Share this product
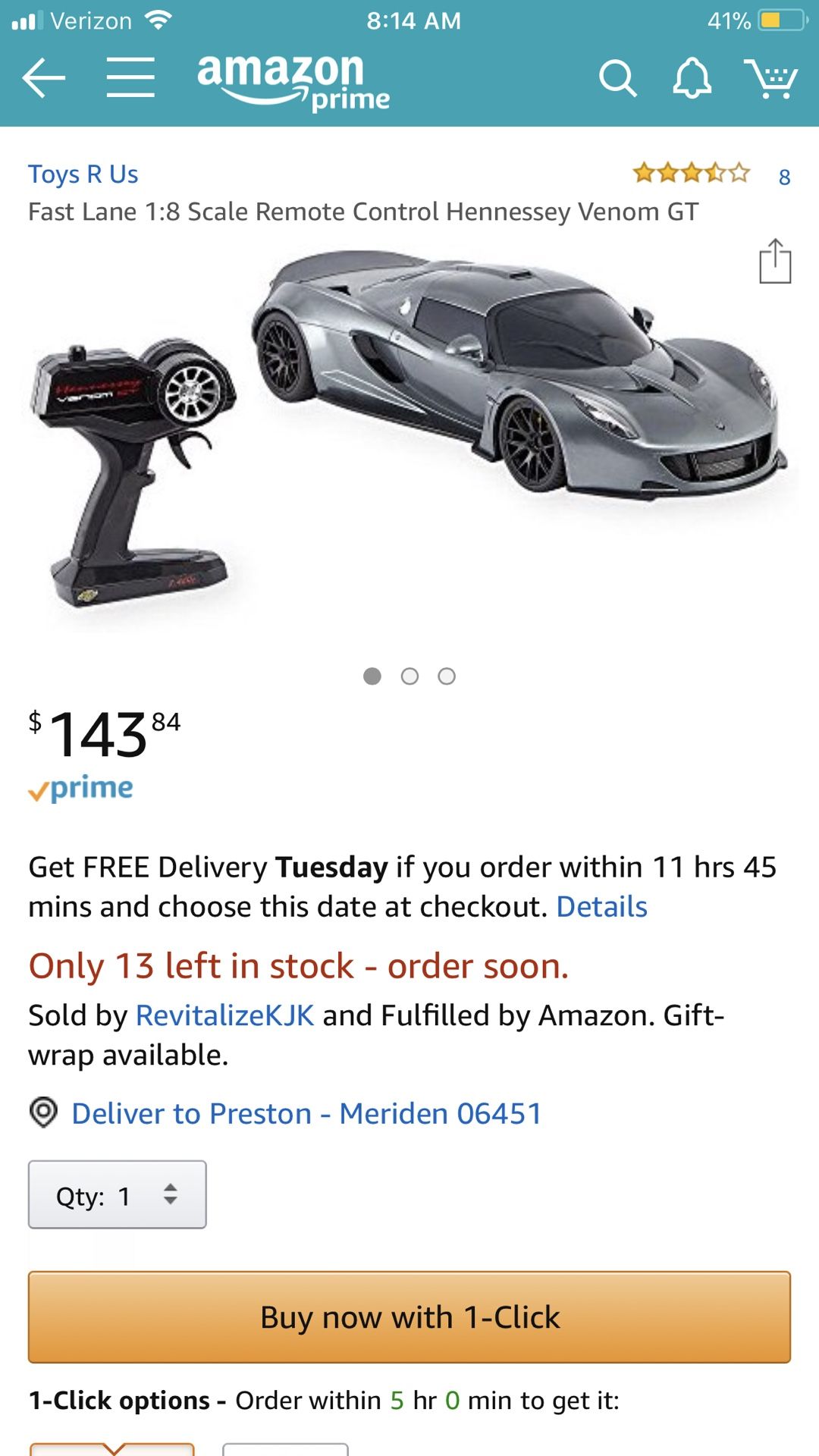This screenshot has width=819, height=1456. click(x=775, y=262)
